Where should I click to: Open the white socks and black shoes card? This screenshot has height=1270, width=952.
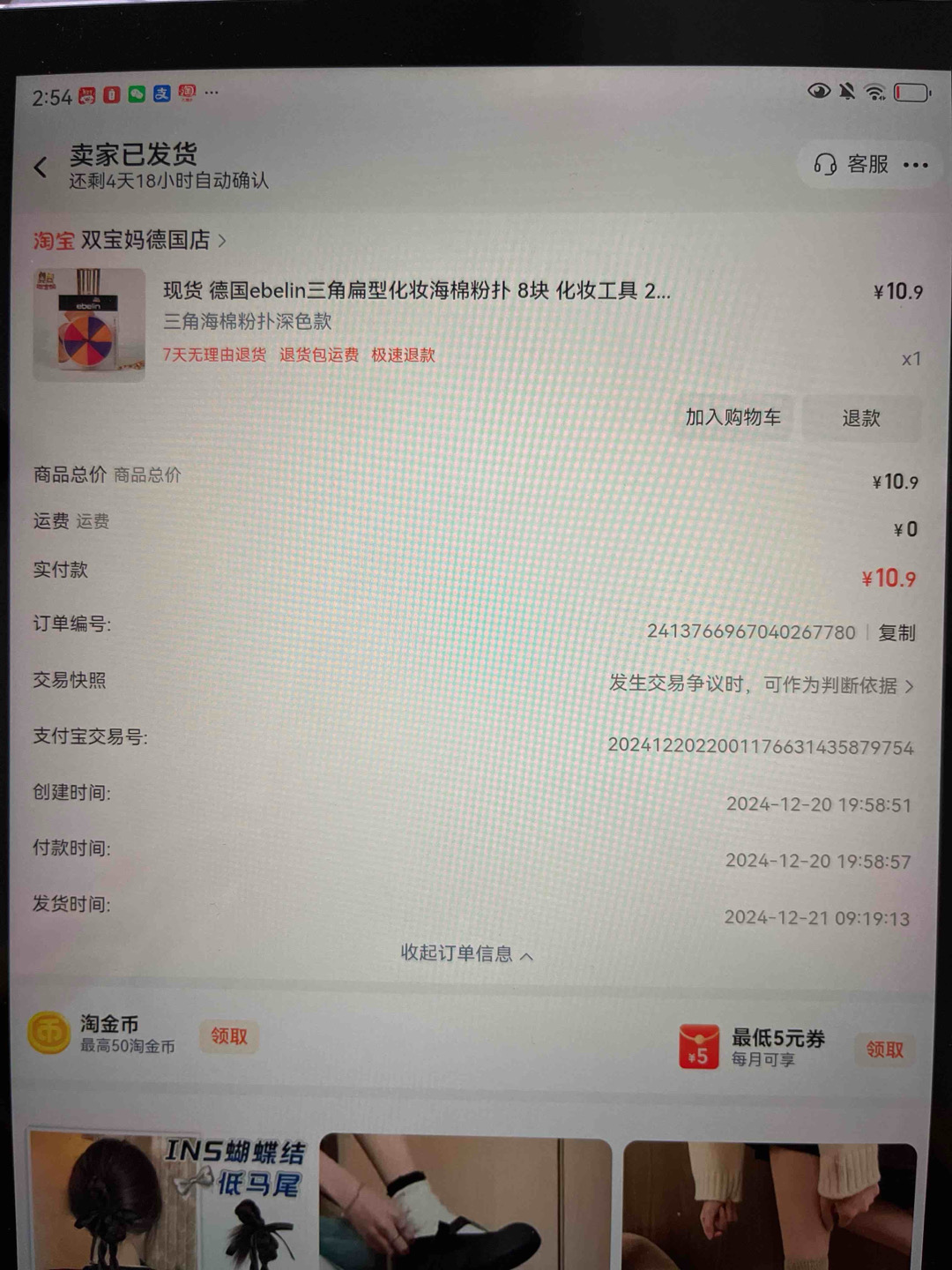465,1201
